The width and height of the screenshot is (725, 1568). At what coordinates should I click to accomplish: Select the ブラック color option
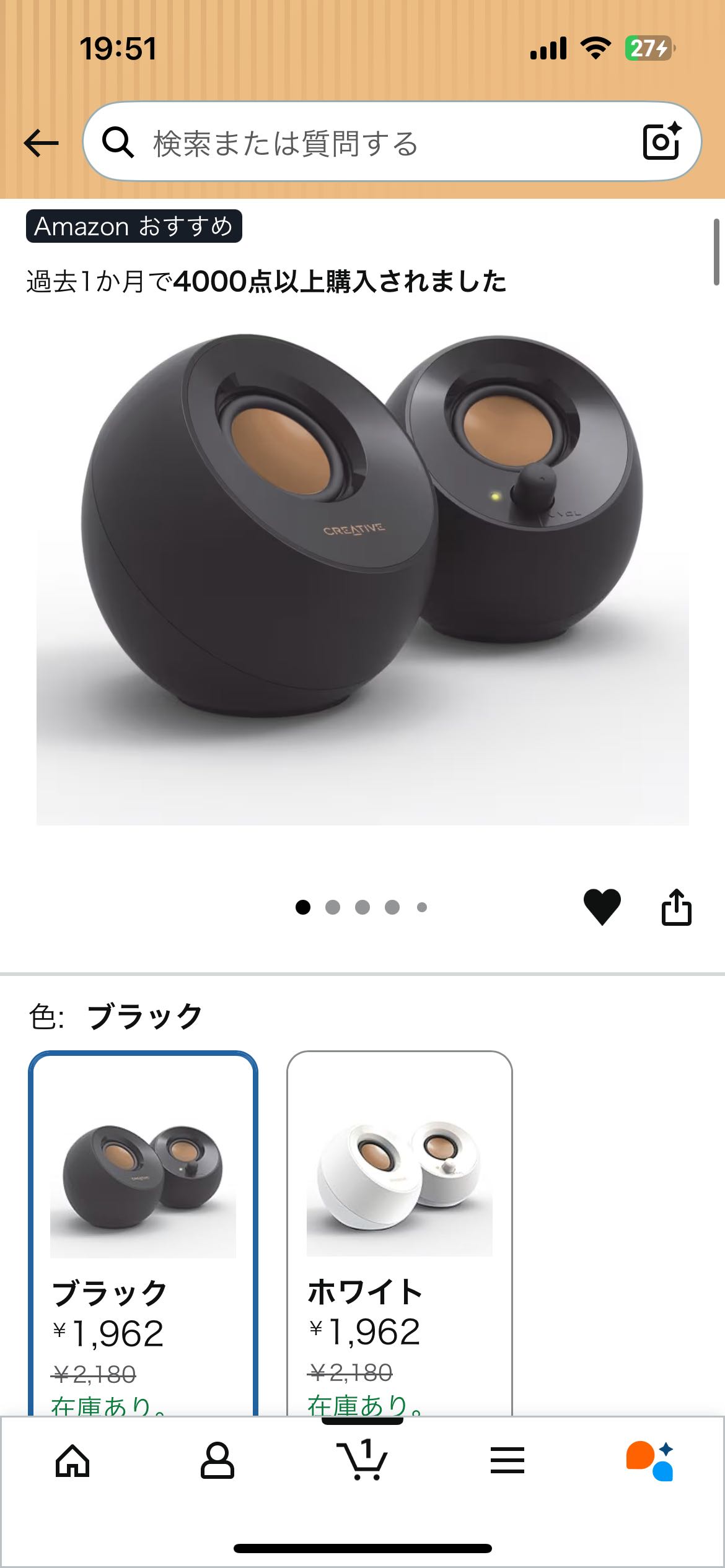tap(143, 1232)
